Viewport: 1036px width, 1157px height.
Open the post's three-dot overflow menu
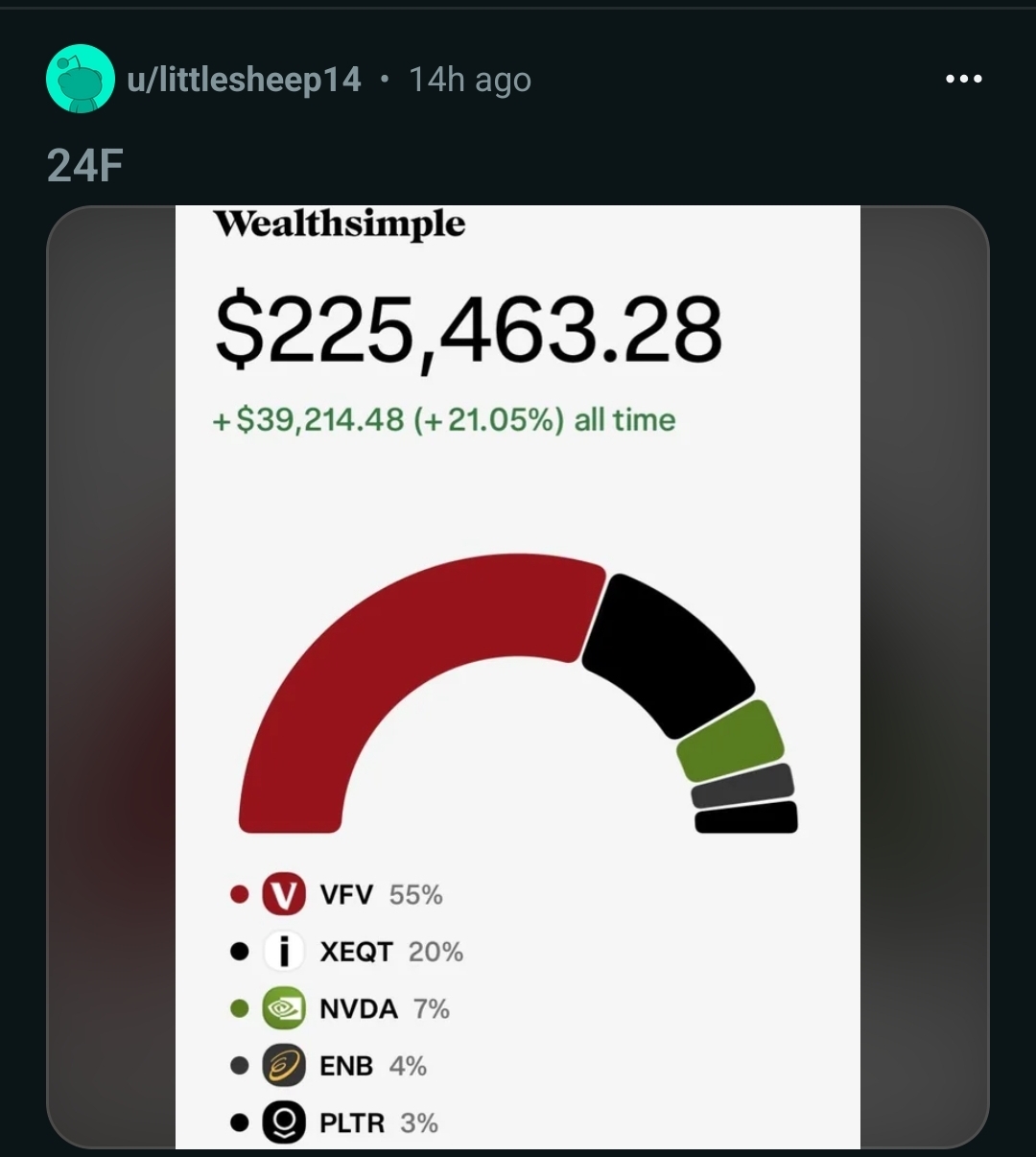(963, 79)
